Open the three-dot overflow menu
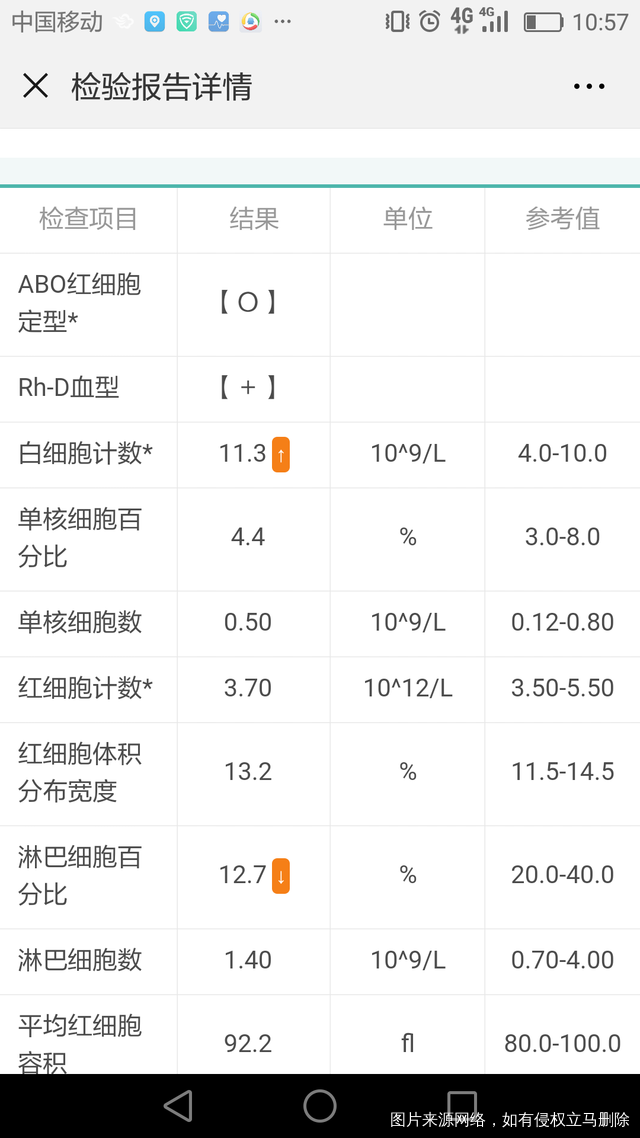The width and height of the screenshot is (640, 1138). click(x=589, y=87)
